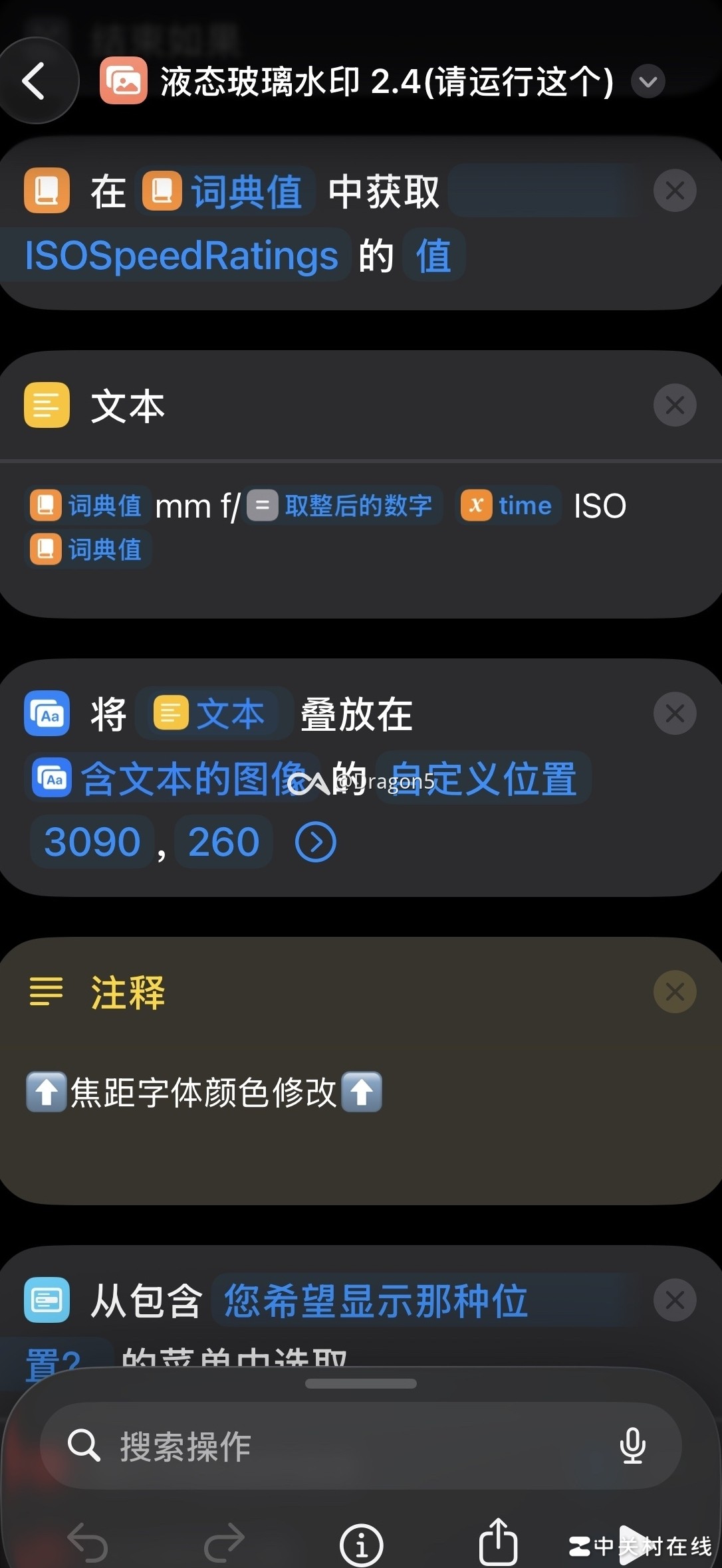The height and width of the screenshot is (1568, 722).
Task: Undo the last edit
Action: coord(88,1541)
